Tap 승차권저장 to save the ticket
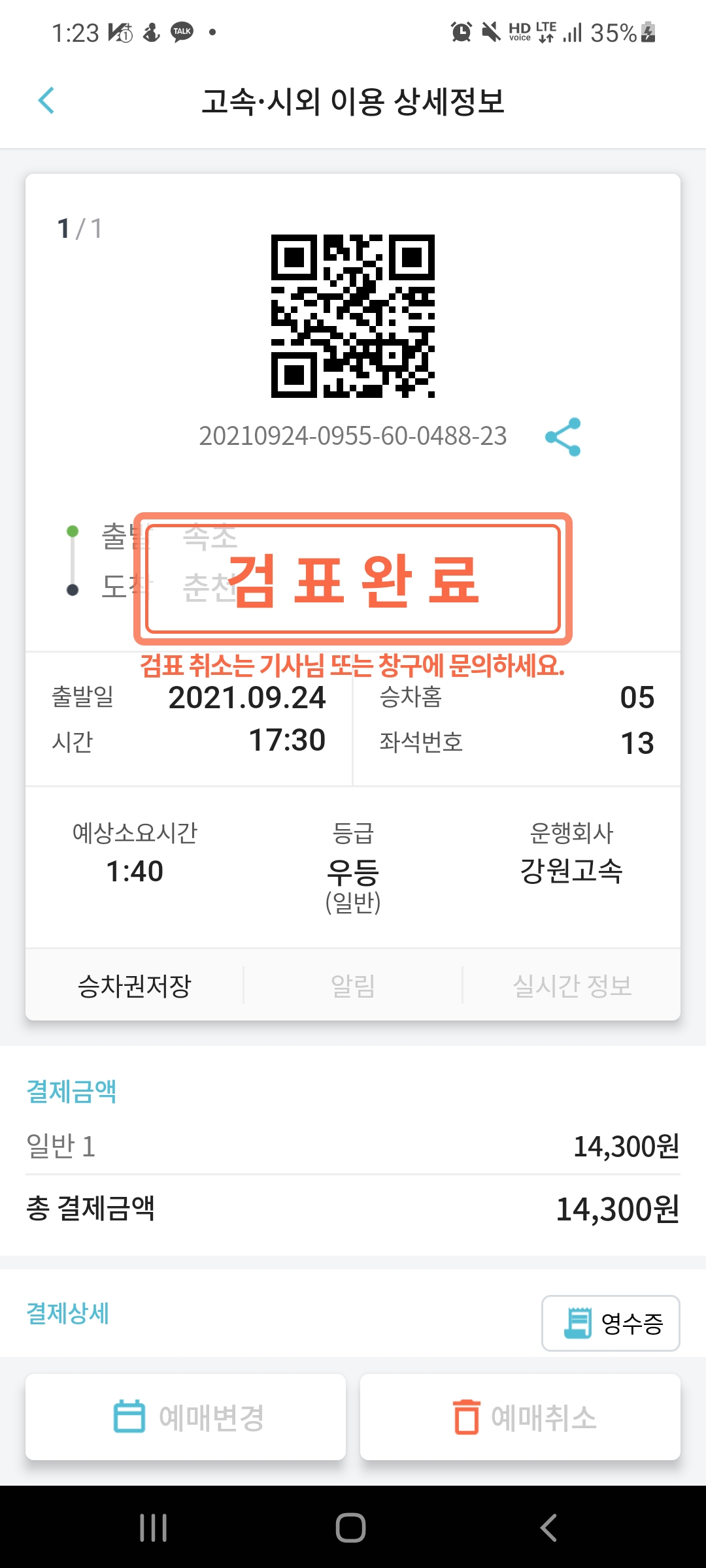The width and height of the screenshot is (706, 1568). click(135, 985)
